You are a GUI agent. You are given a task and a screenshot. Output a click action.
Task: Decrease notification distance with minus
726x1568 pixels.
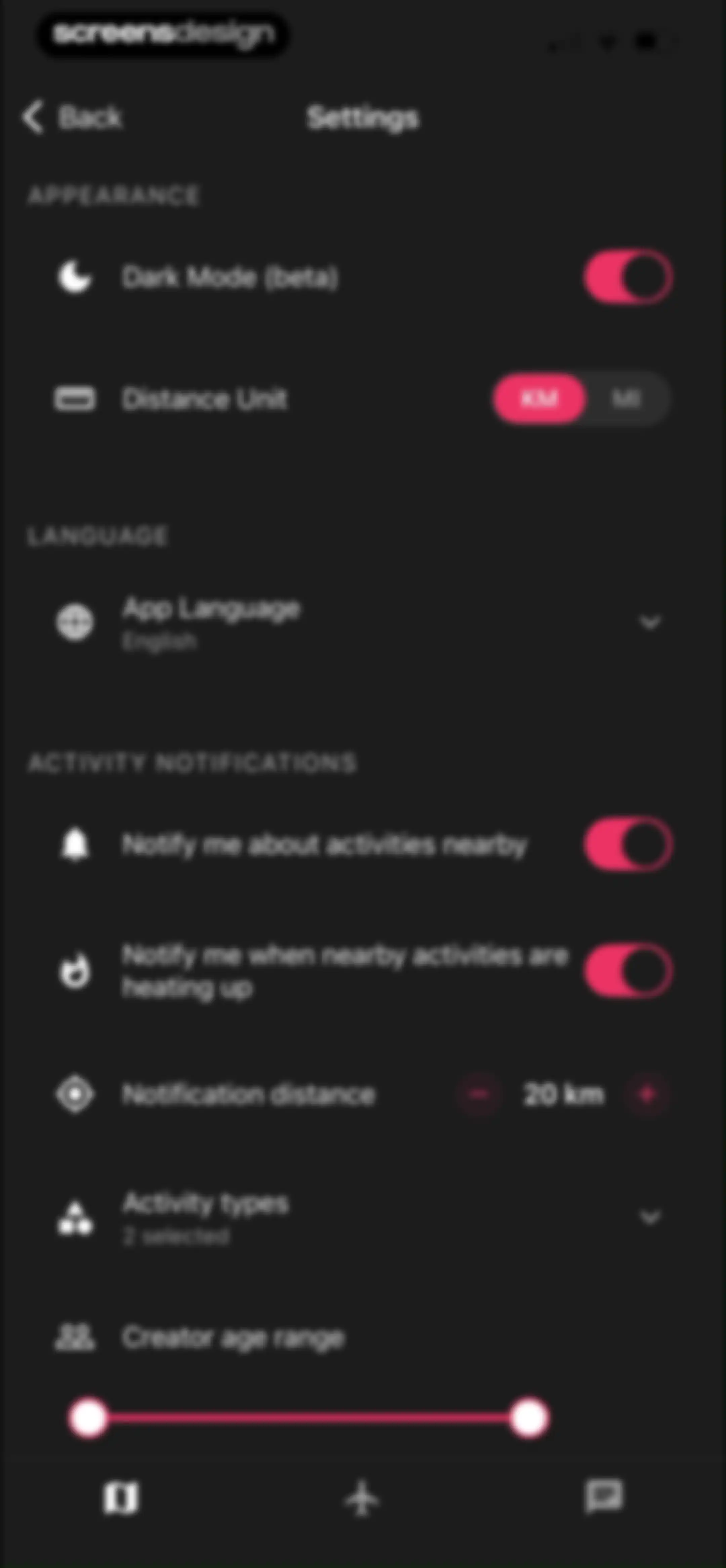480,1094
